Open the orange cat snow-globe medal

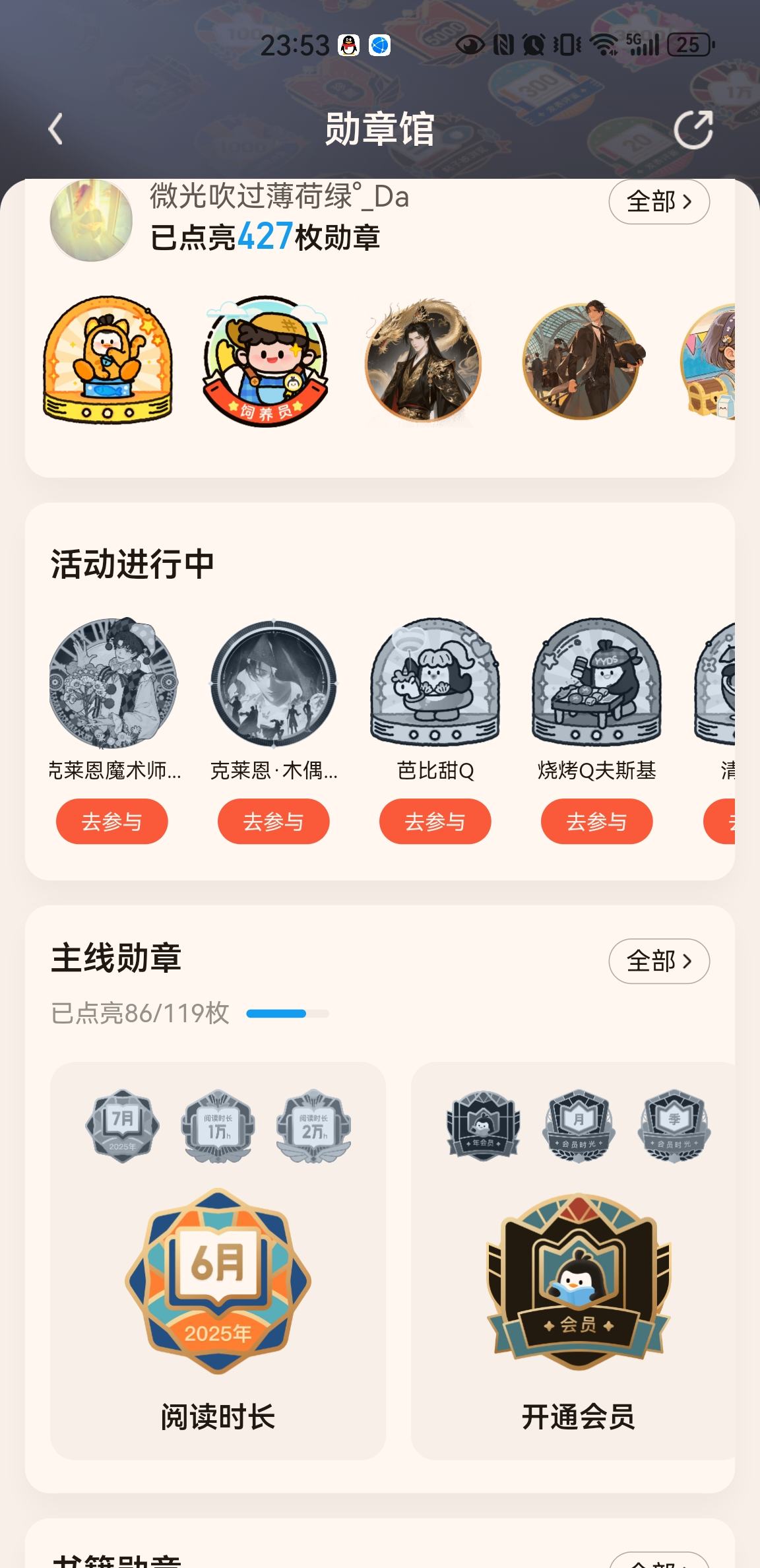(x=108, y=360)
